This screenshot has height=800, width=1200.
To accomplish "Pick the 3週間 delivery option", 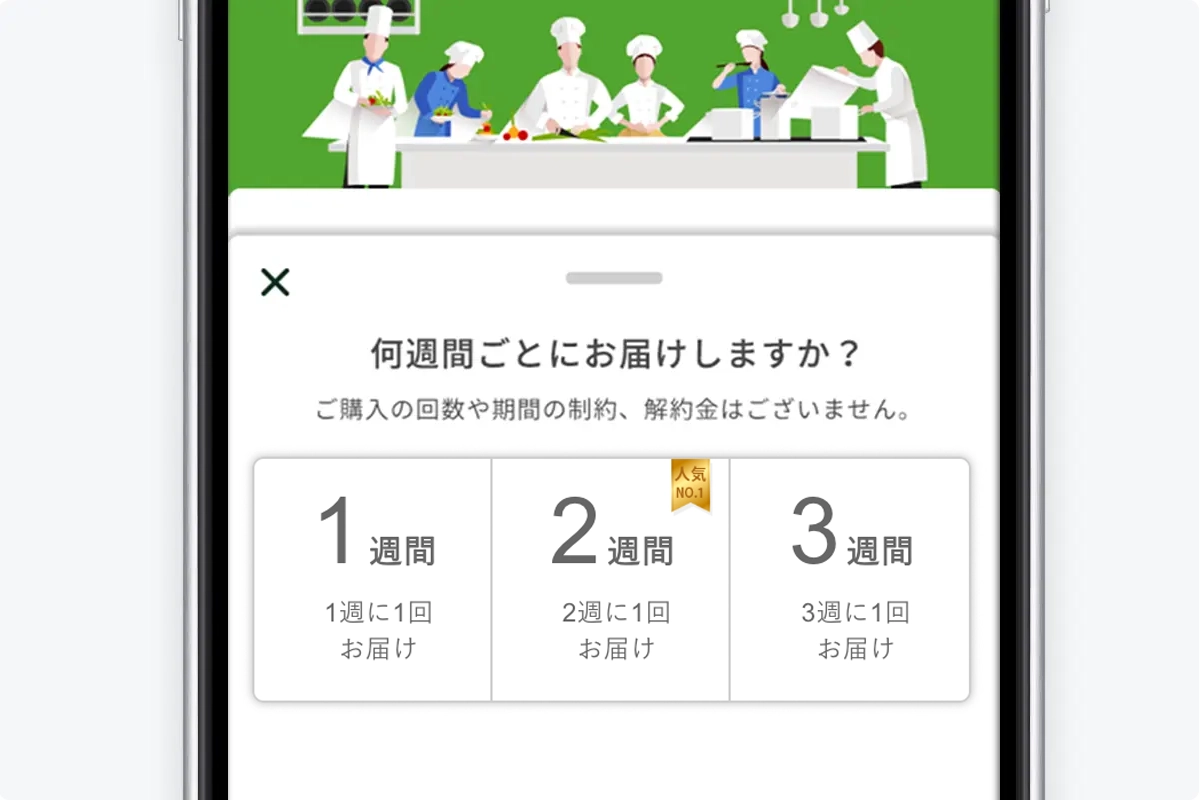I will (850, 580).
